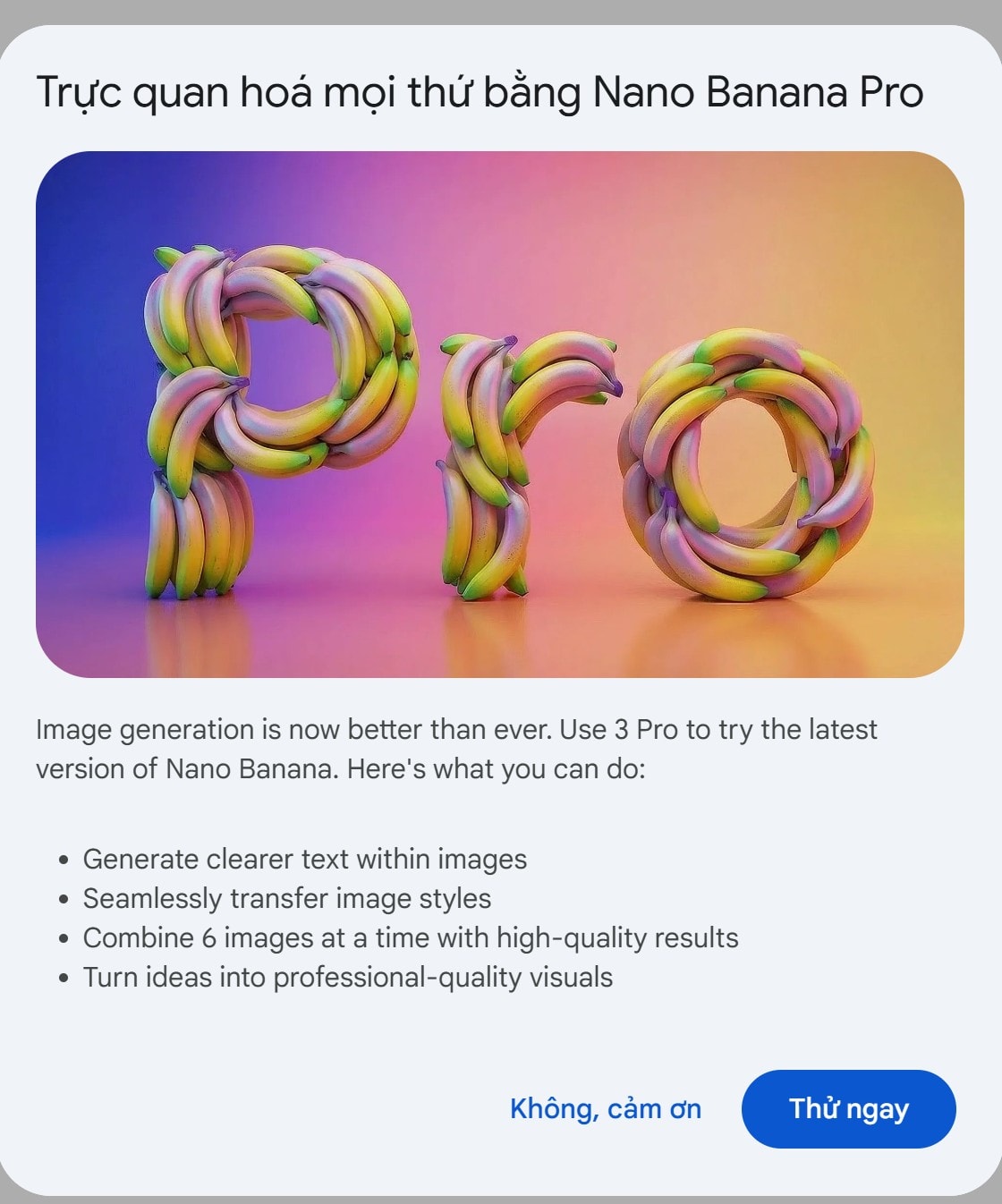
Task: Tap the Thử ngay button
Action: pyautogui.click(x=848, y=1108)
